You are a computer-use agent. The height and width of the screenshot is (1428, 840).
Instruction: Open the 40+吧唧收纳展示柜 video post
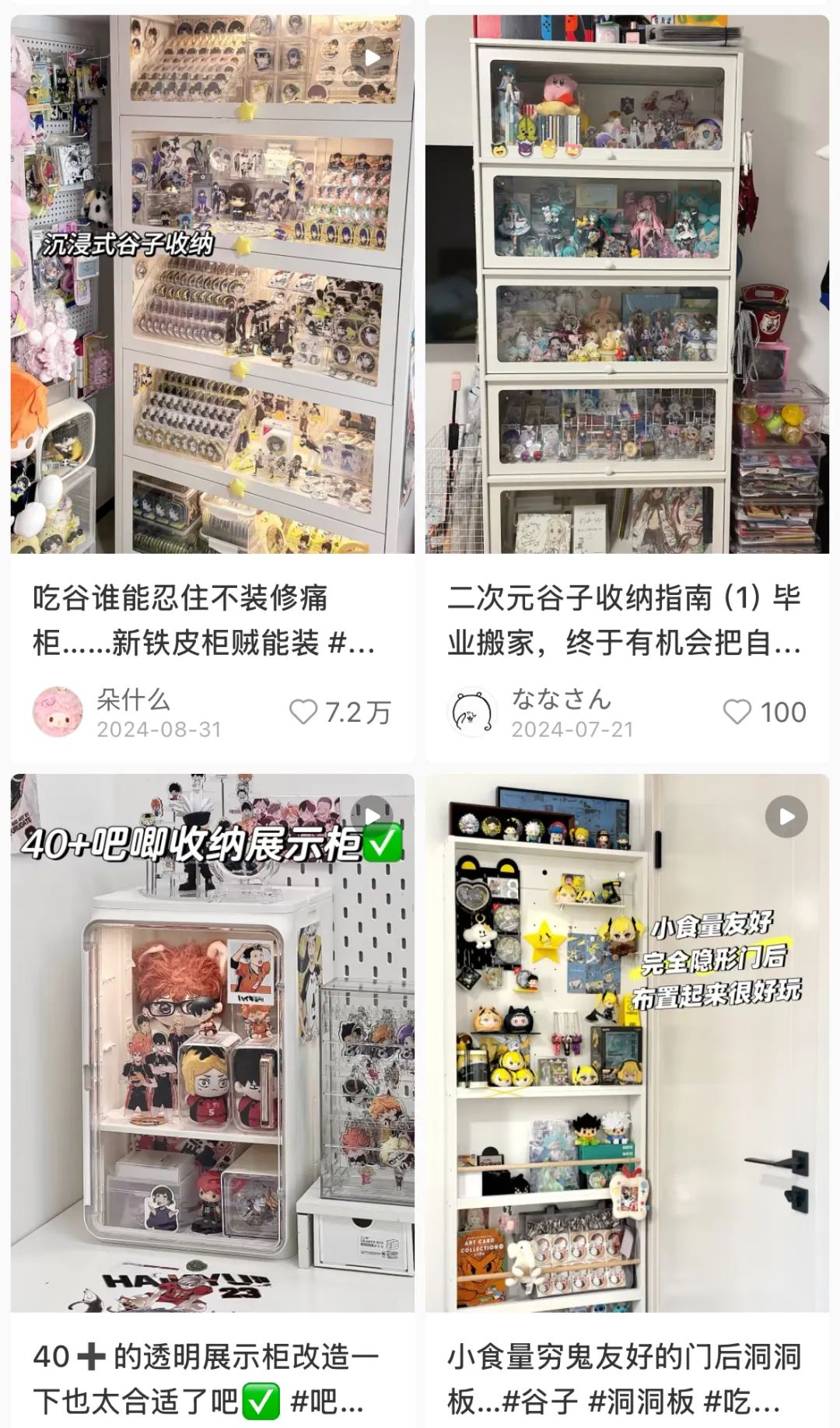[212, 1042]
